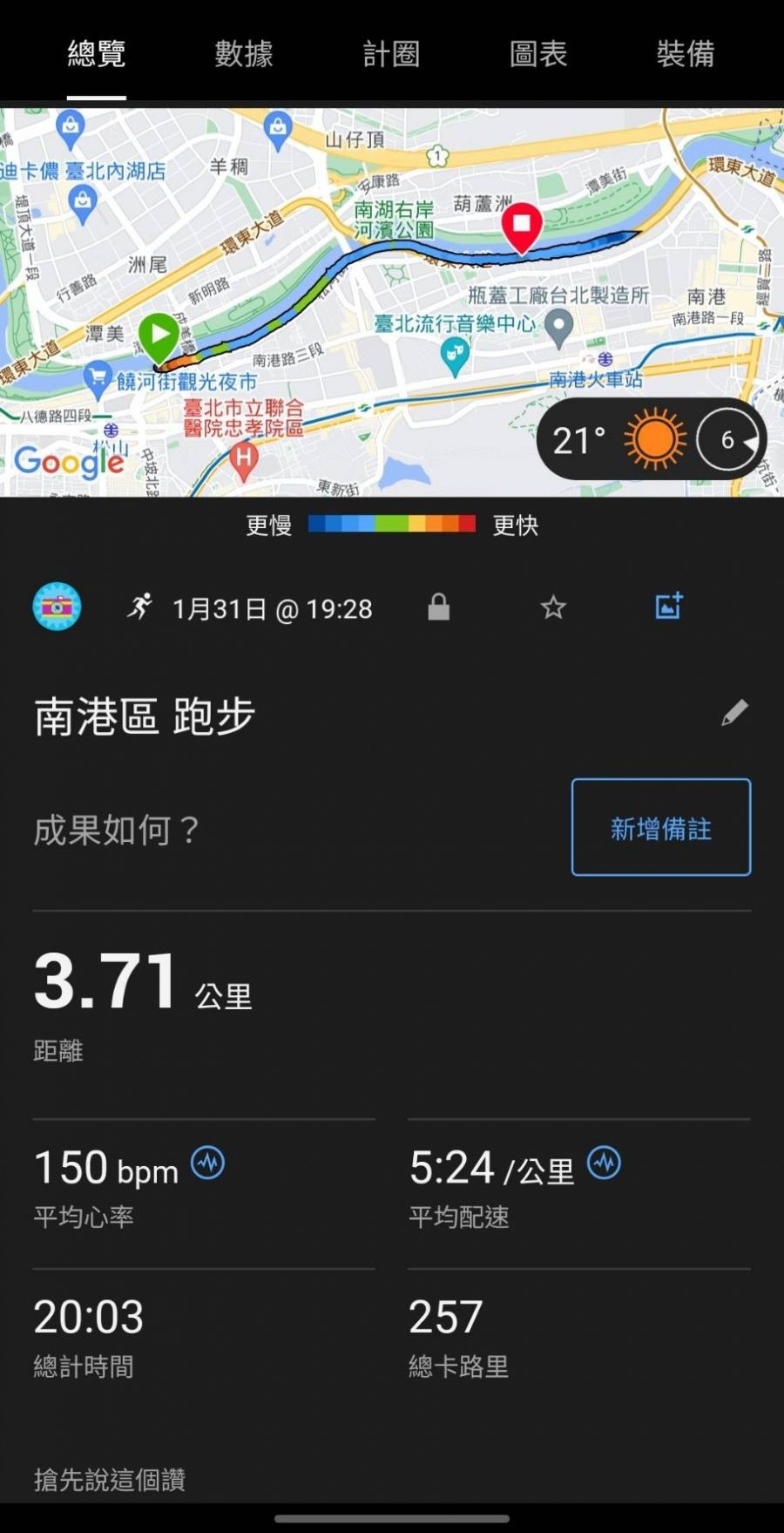Go to the 裝備 tab
This screenshot has height=1533, width=784.
pos(686,54)
